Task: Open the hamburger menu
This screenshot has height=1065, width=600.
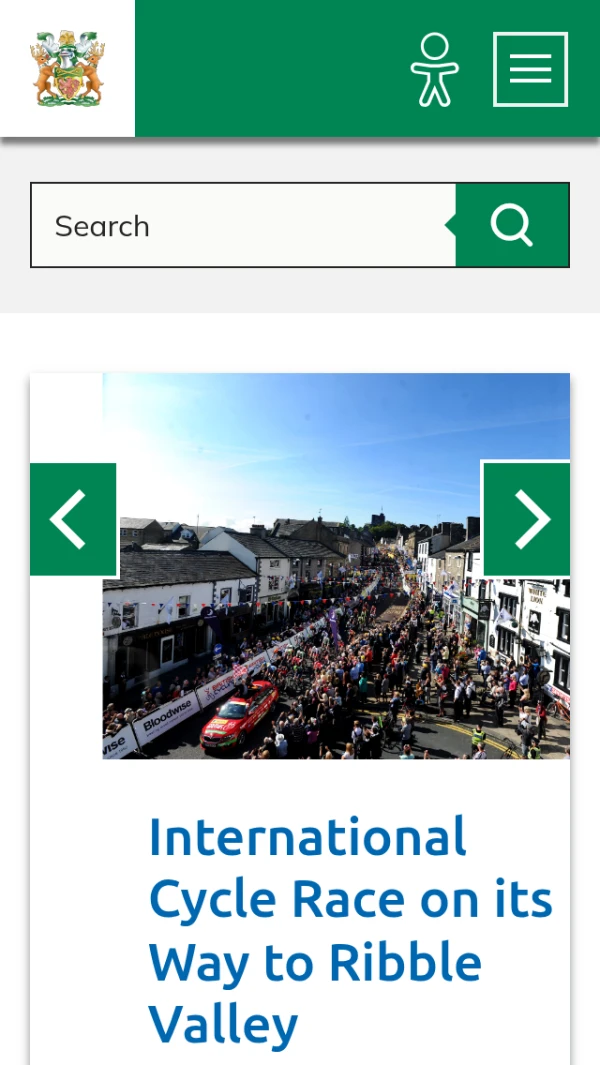Action: tap(530, 69)
